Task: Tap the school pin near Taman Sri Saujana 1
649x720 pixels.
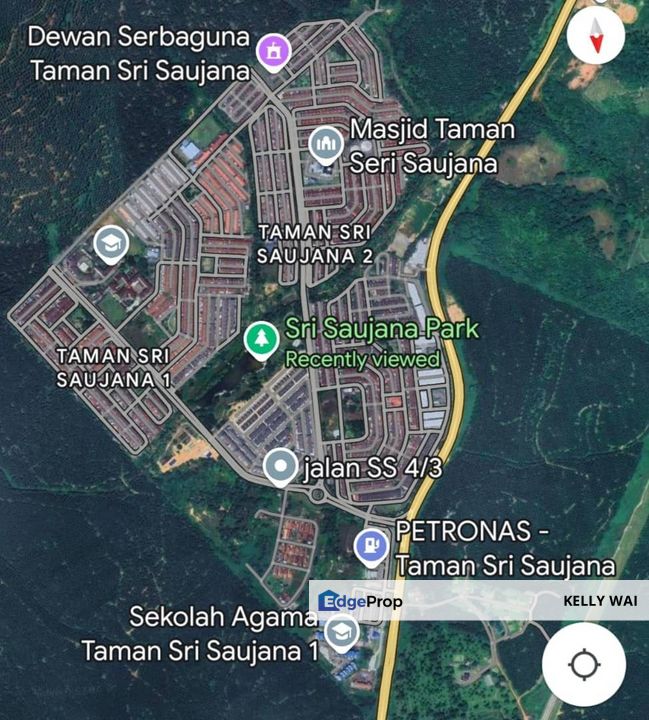Action: pyautogui.click(x=110, y=243)
